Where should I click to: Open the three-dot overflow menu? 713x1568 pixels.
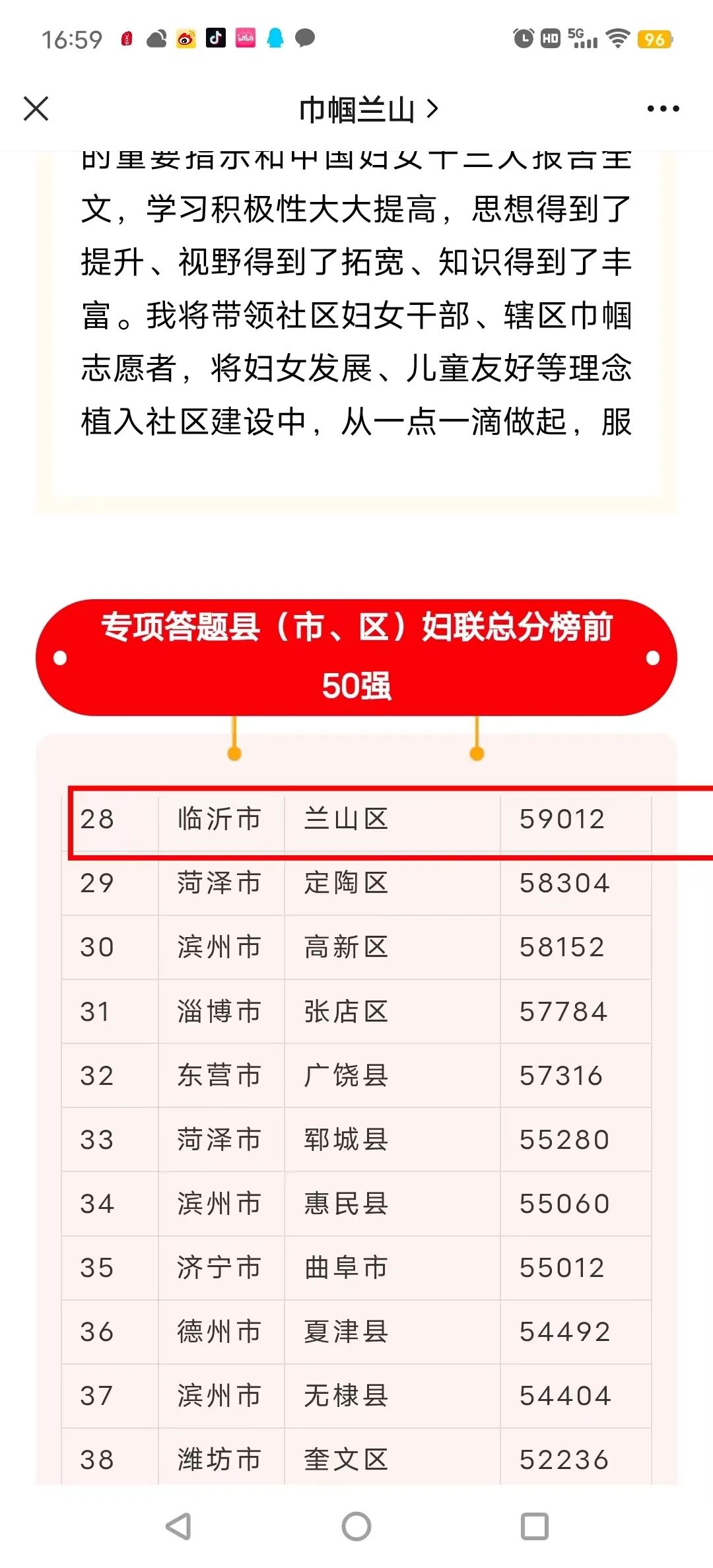[x=663, y=109]
